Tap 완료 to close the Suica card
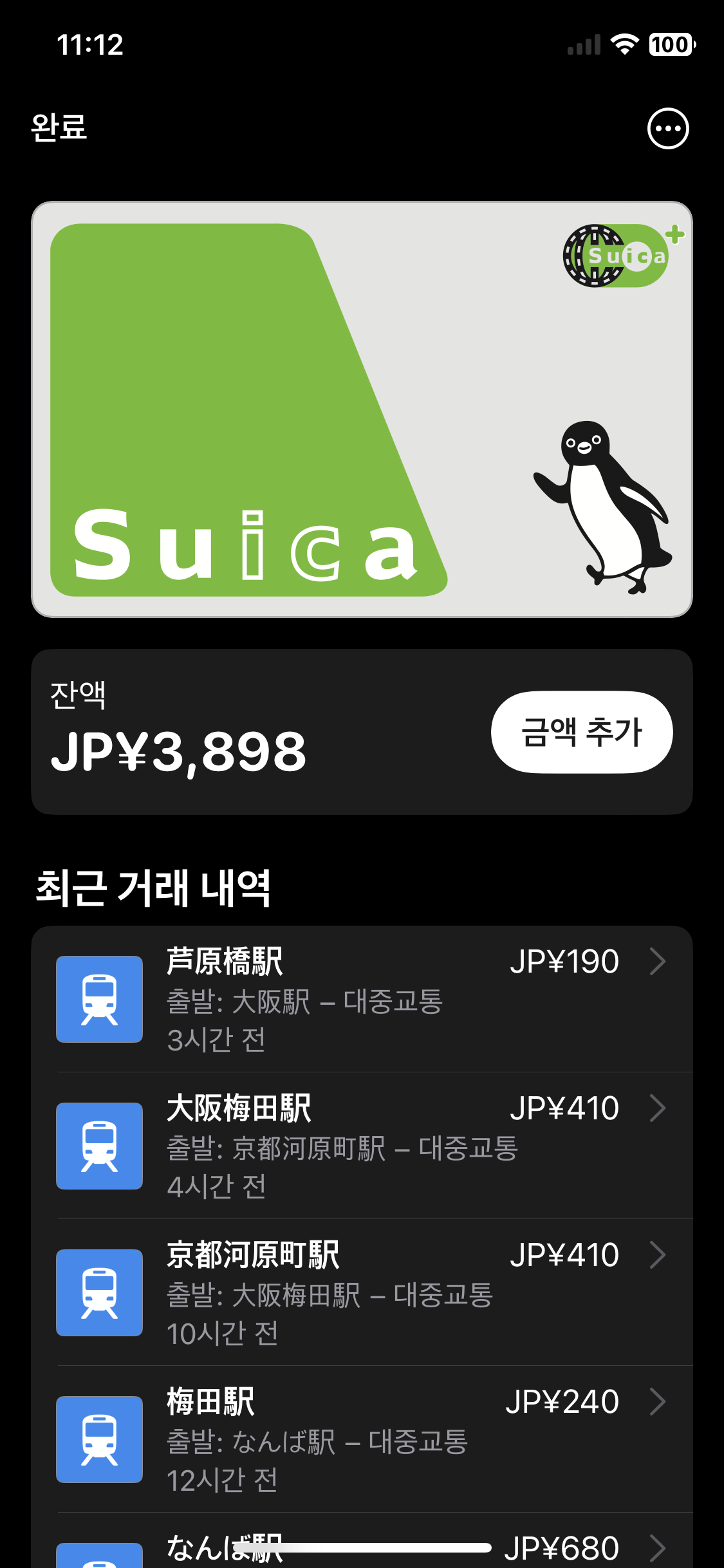This screenshot has height=1568, width=724. (59, 127)
